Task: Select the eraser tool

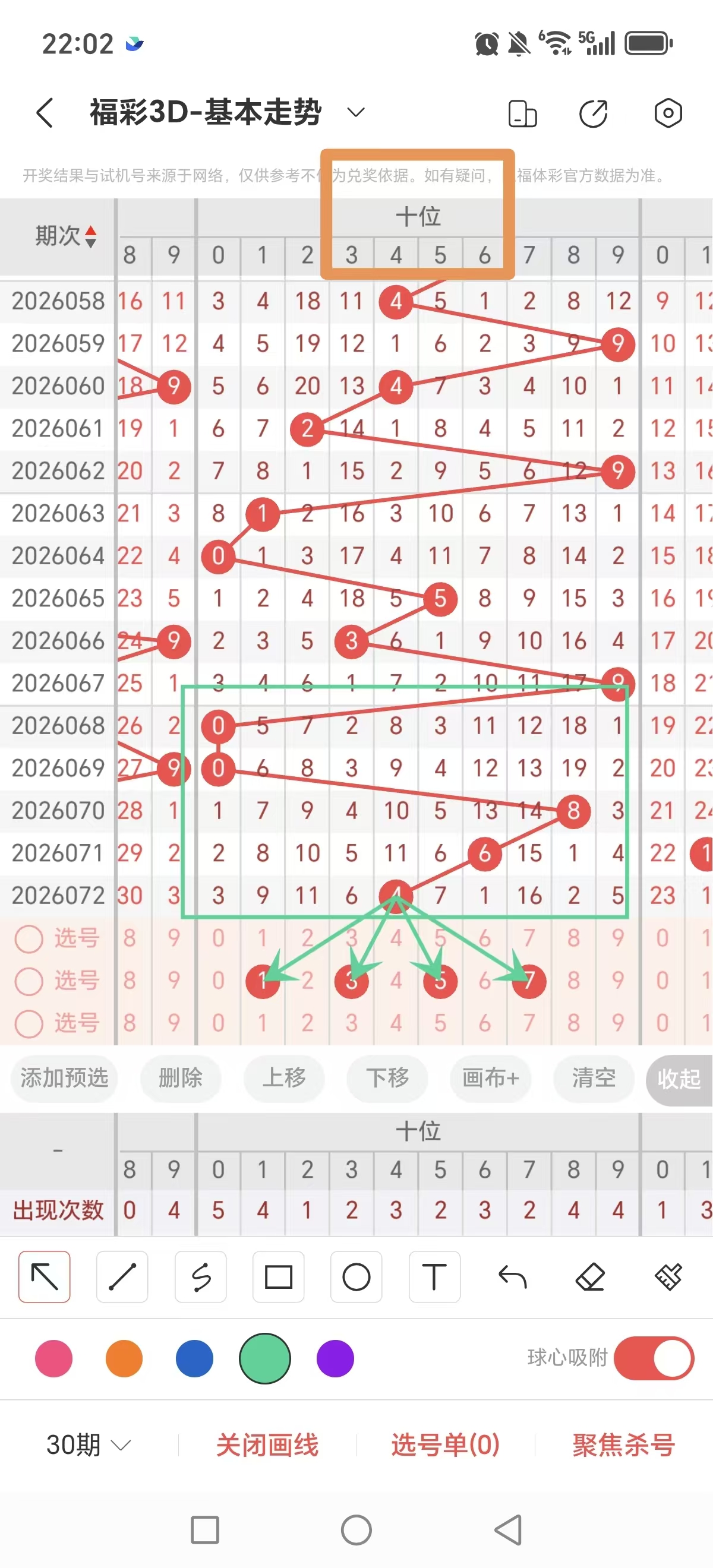Action: 590,1276
